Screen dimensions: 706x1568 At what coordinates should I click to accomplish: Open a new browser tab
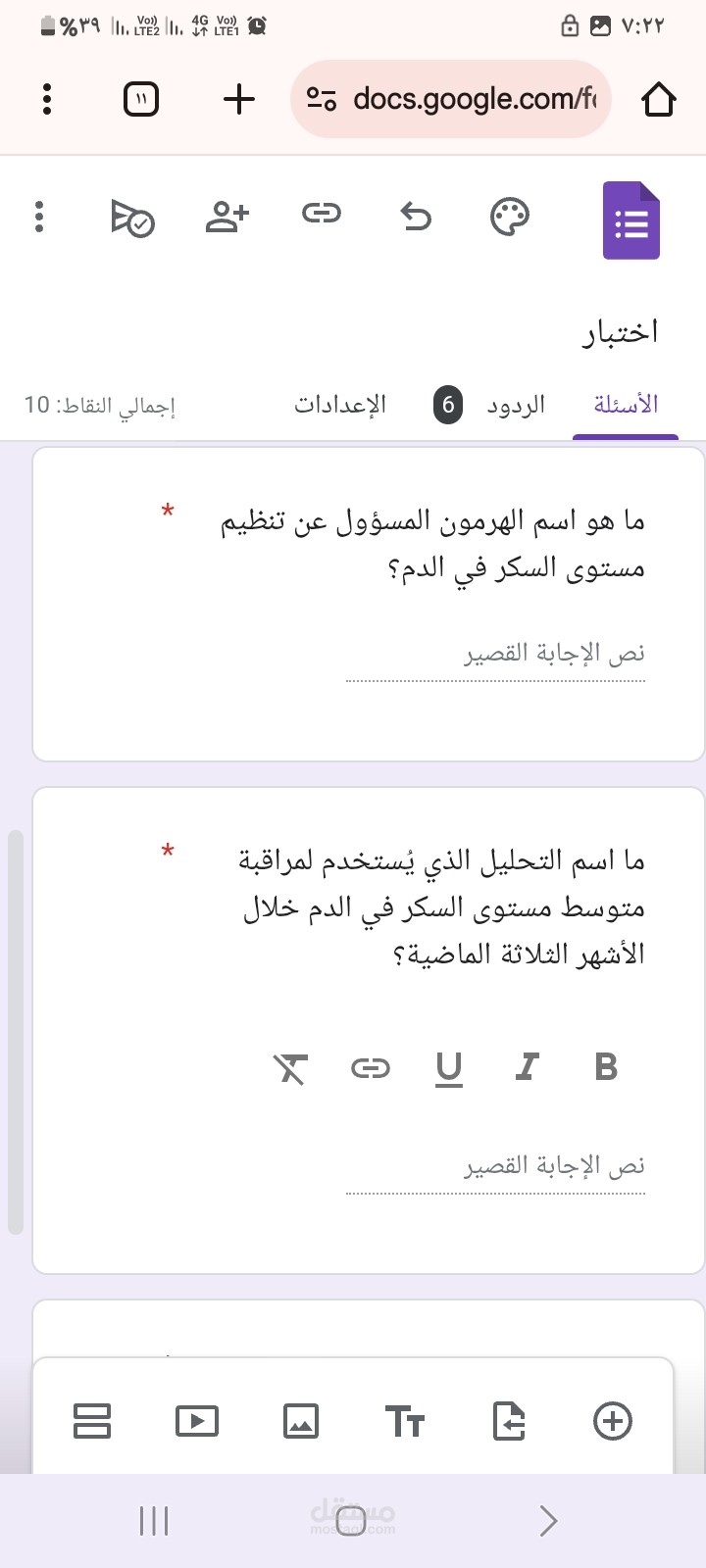click(239, 99)
